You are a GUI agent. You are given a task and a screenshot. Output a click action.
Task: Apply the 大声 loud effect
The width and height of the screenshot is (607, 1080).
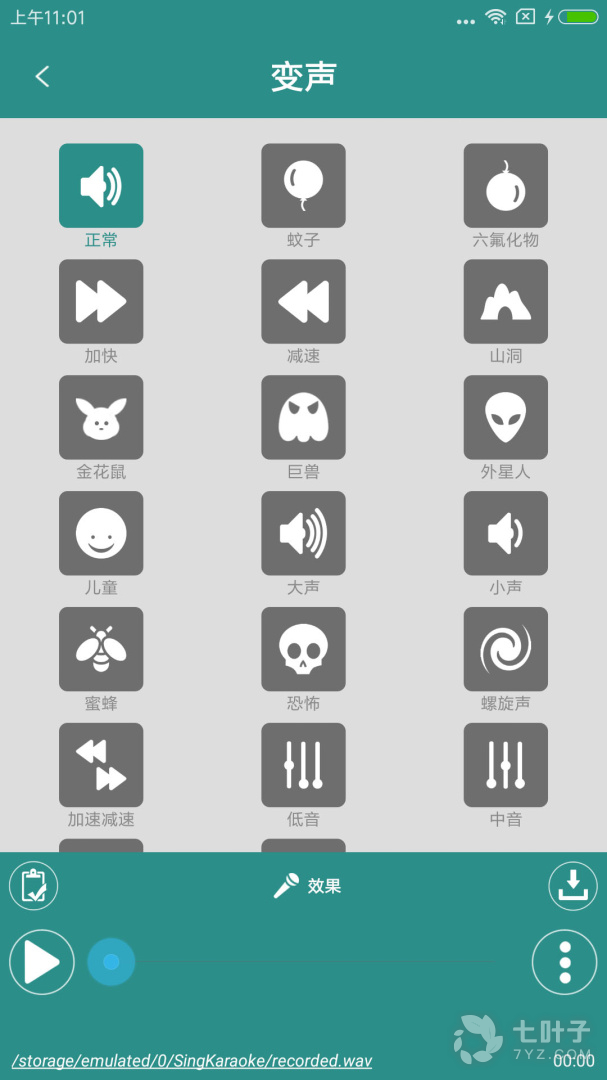tap(303, 533)
